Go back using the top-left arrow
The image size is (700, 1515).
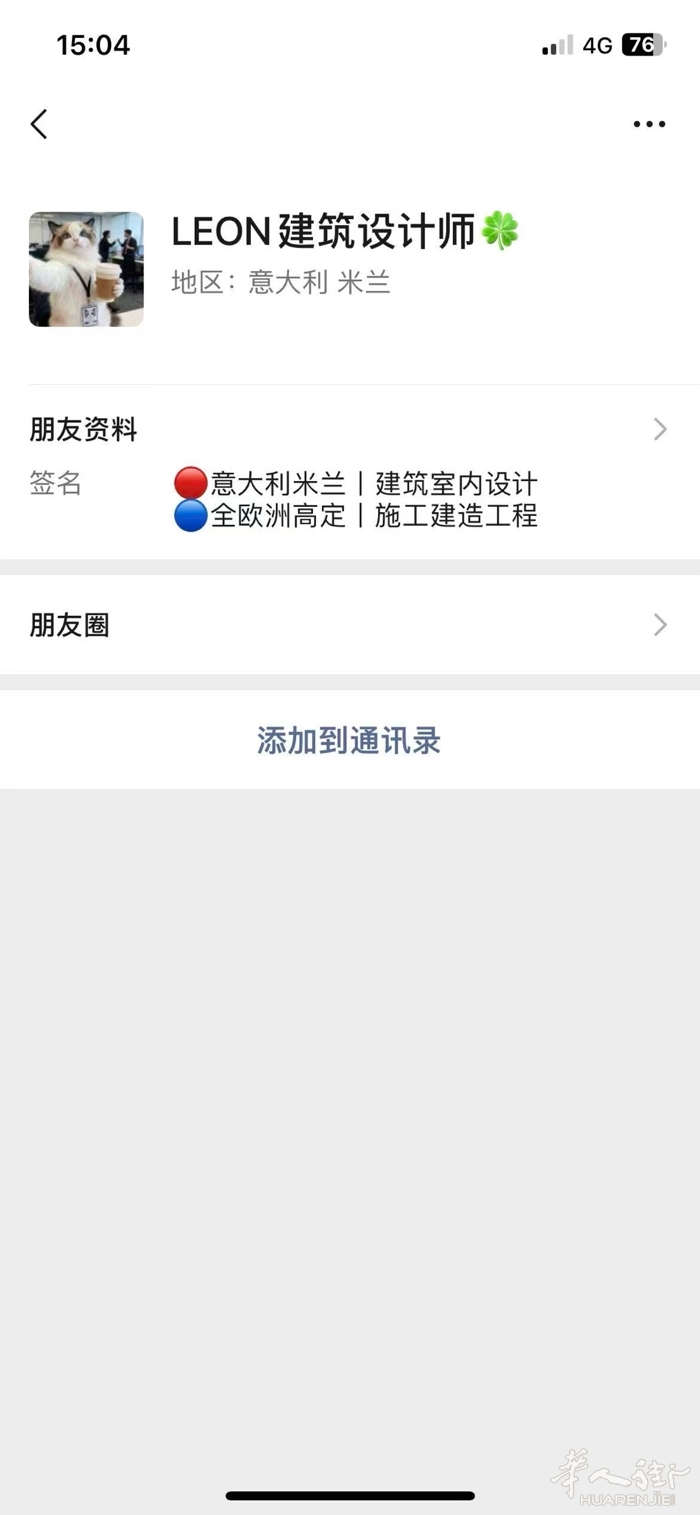(x=39, y=124)
